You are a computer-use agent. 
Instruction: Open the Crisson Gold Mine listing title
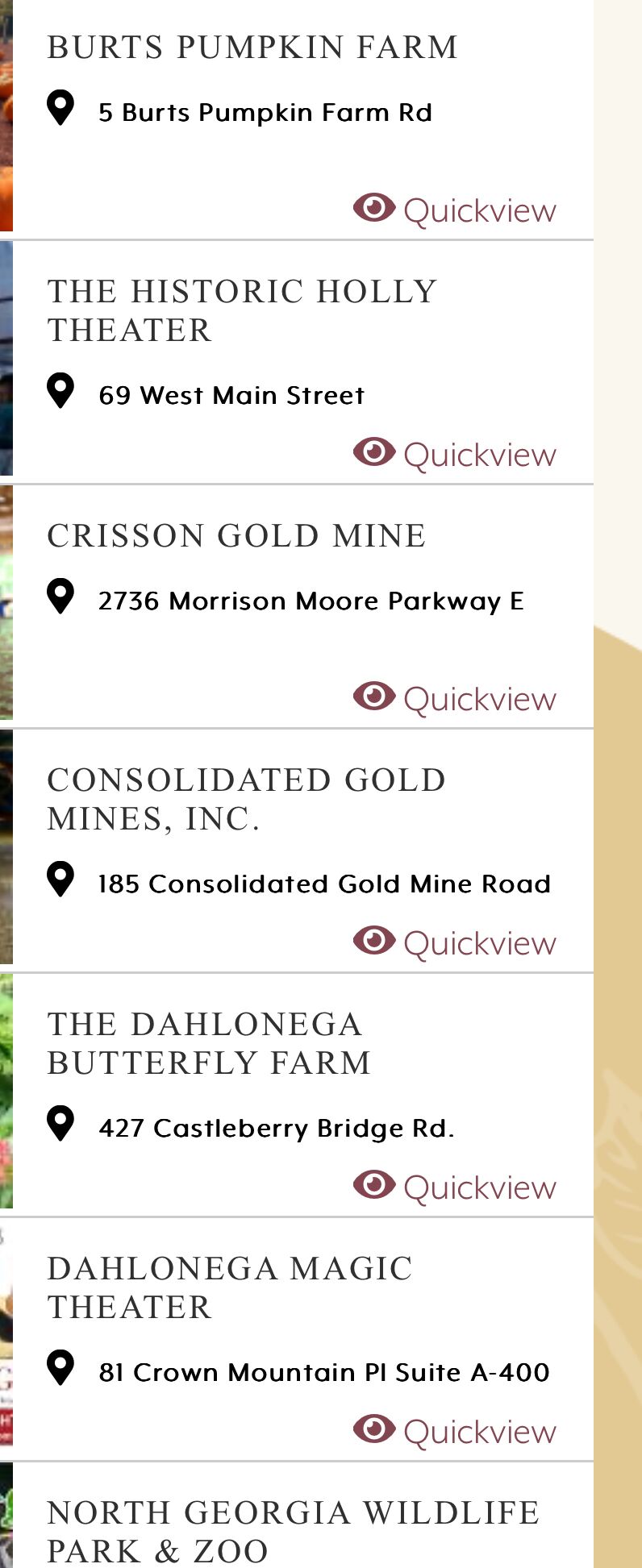coord(236,536)
